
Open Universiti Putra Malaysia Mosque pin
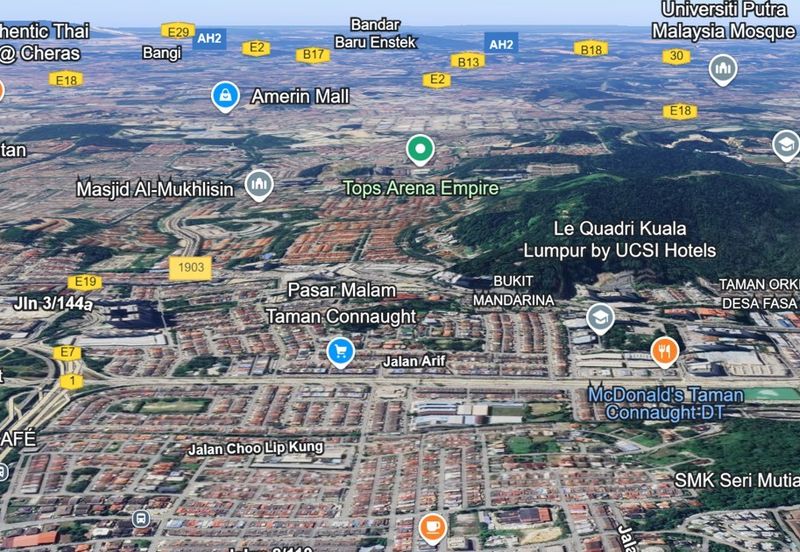tap(723, 70)
